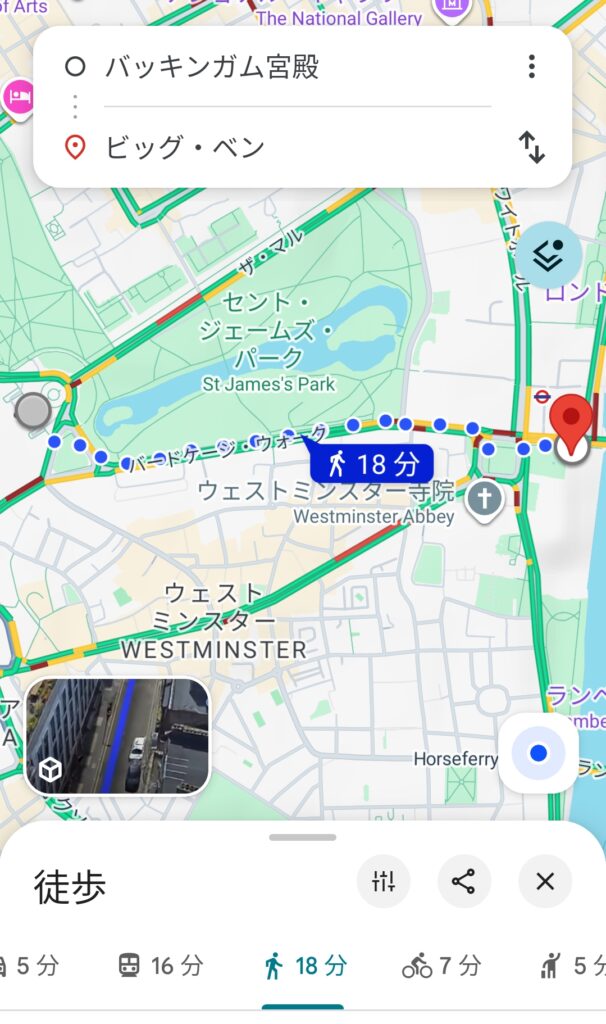Share these walking directions

tap(463, 881)
